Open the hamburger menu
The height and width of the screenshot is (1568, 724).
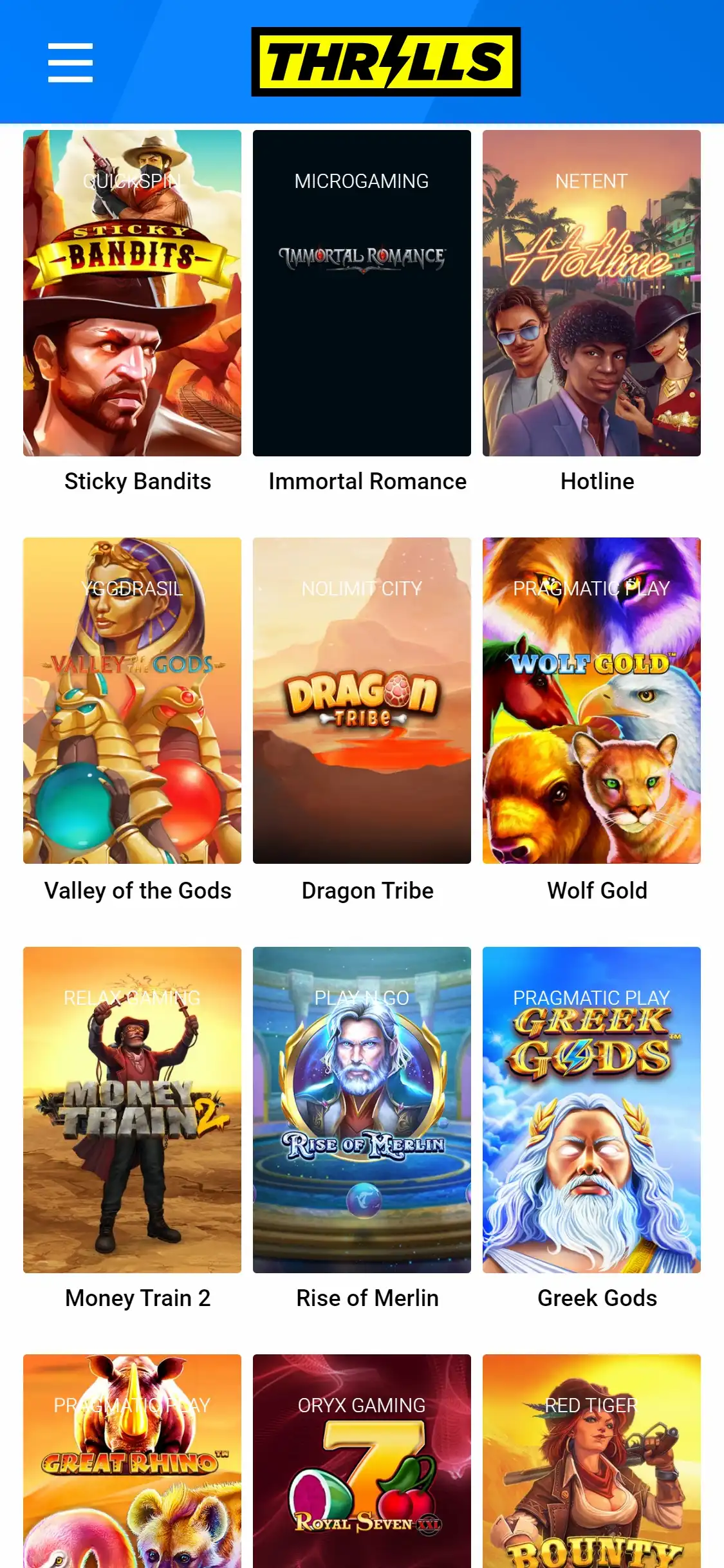tap(70, 62)
